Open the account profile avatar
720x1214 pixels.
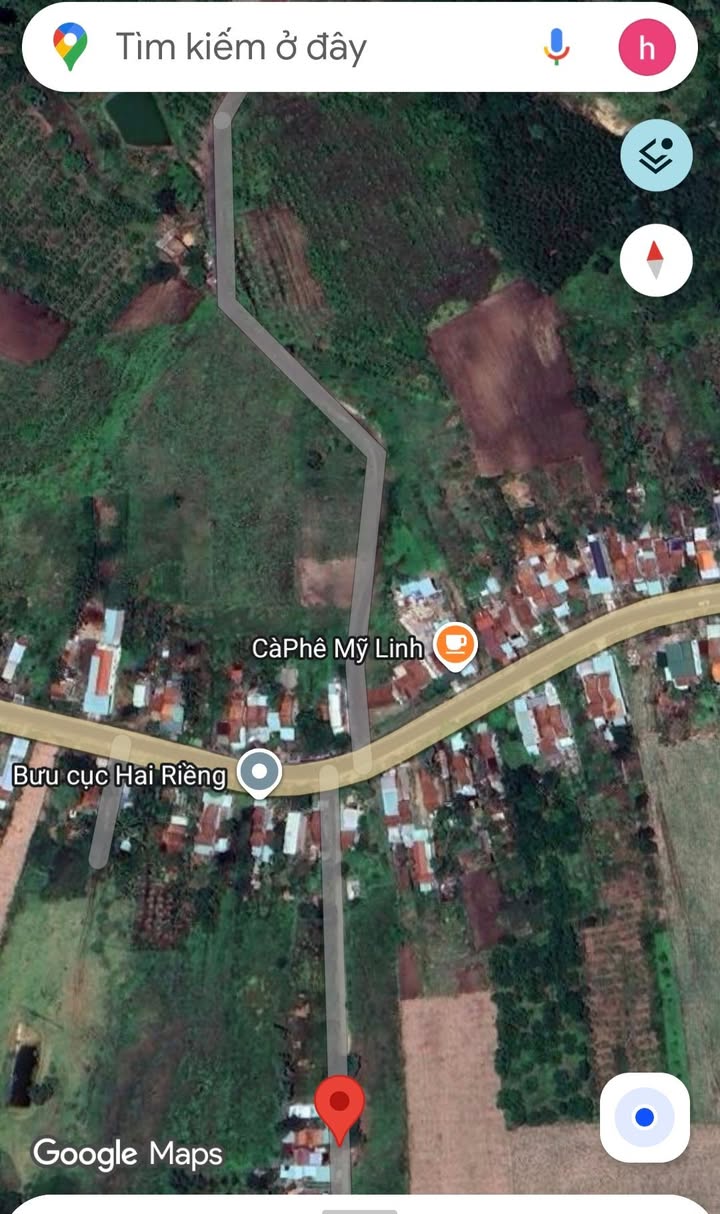(x=647, y=47)
